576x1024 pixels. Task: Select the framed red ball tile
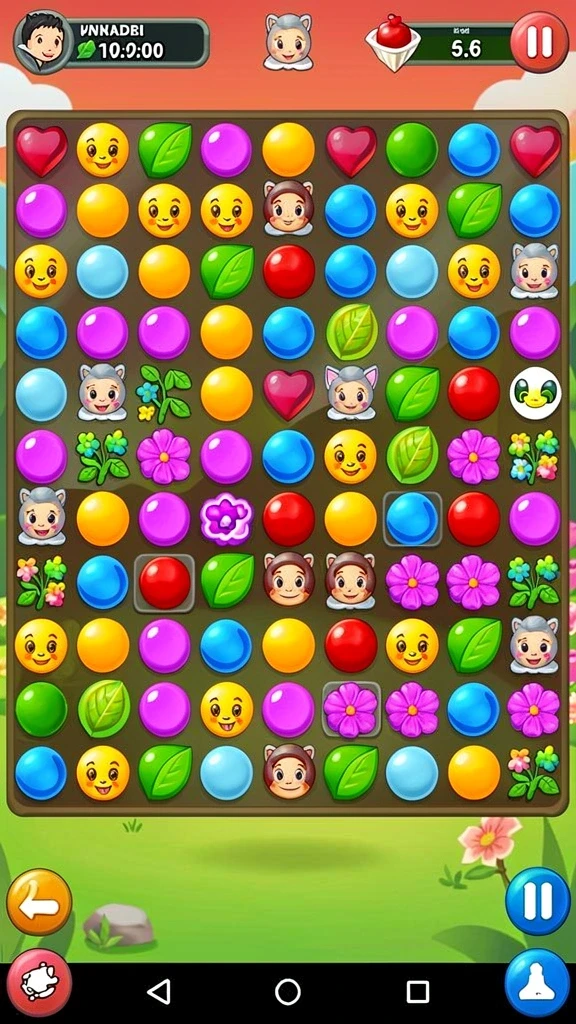[x=165, y=583]
